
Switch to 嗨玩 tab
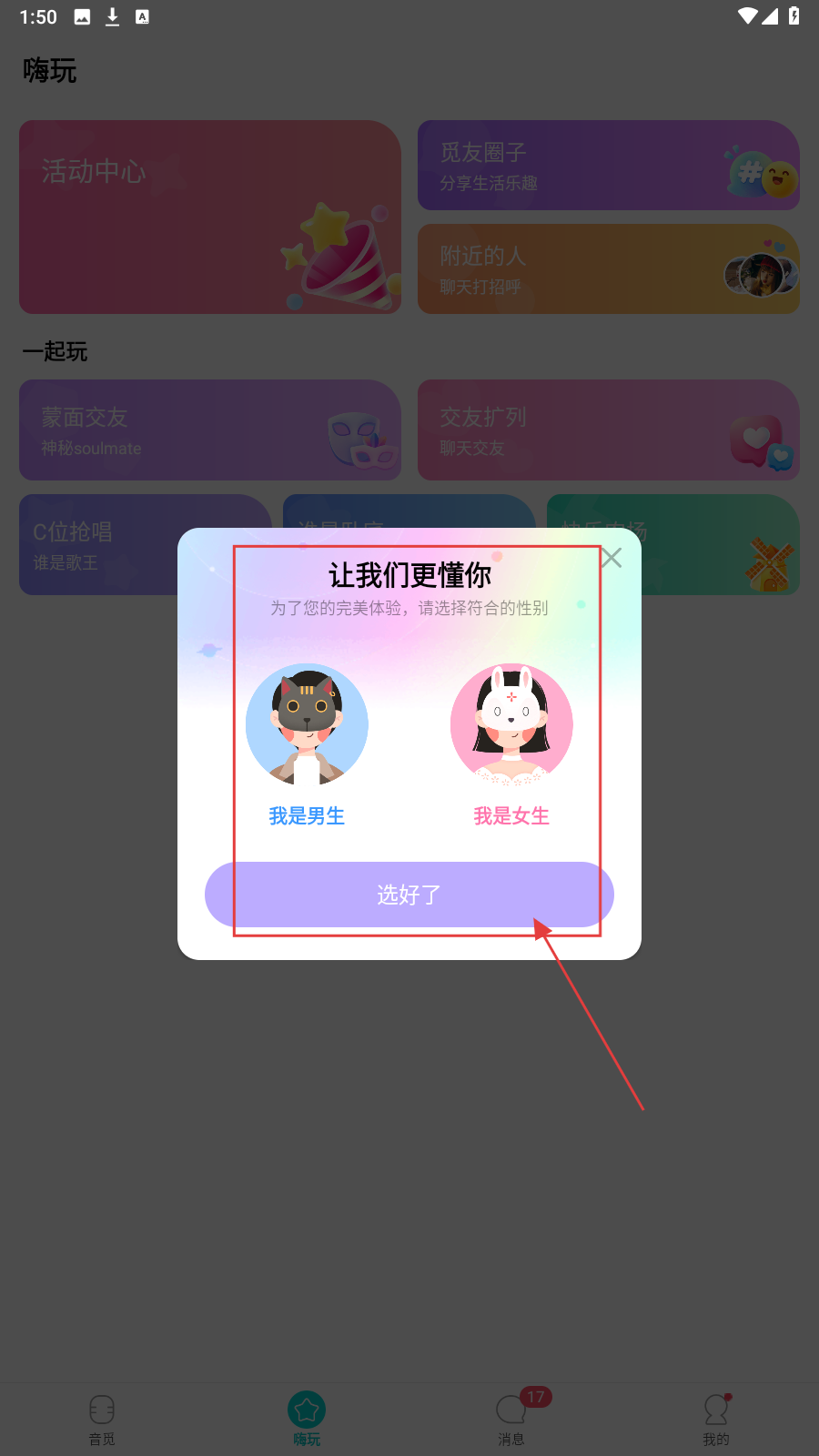(307, 1419)
